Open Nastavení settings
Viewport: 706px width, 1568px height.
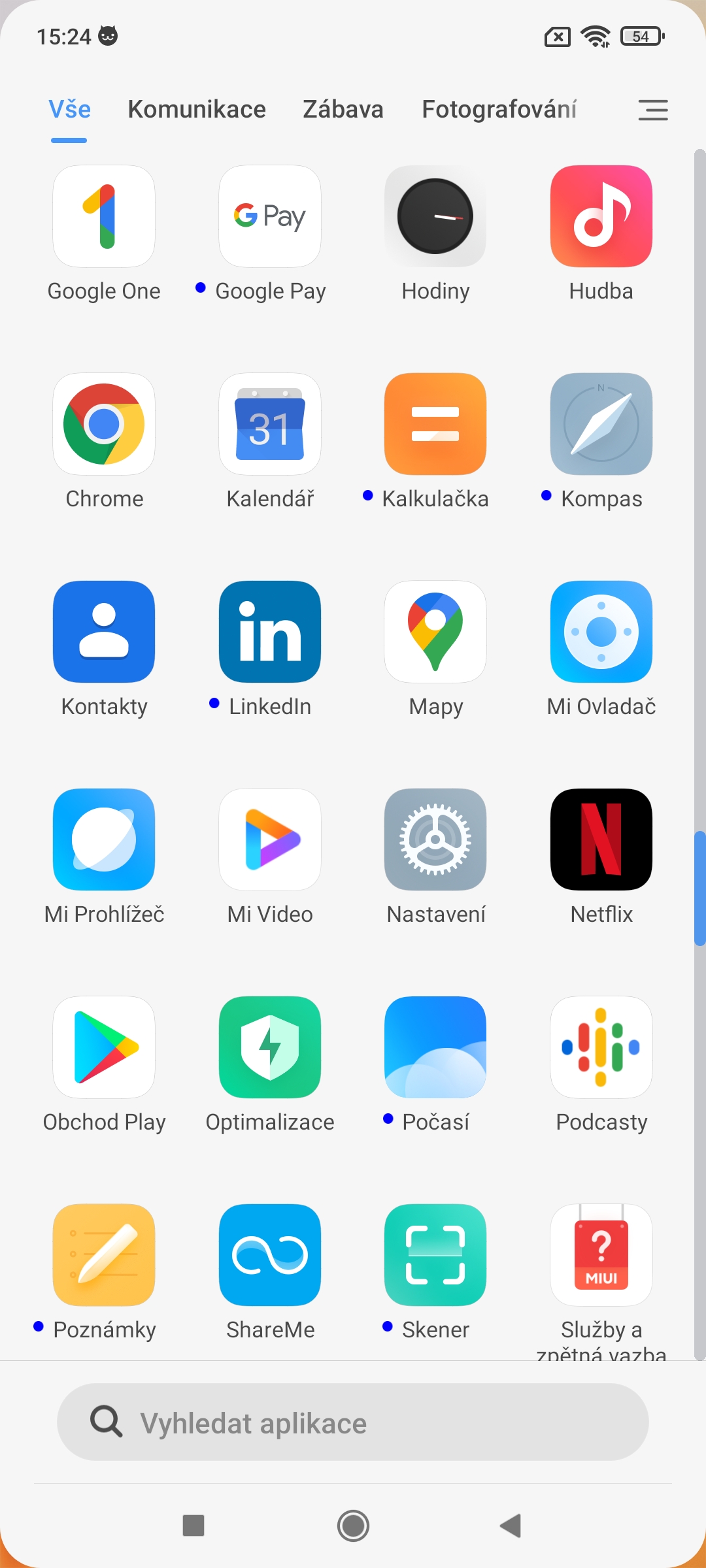tap(435, 840)
